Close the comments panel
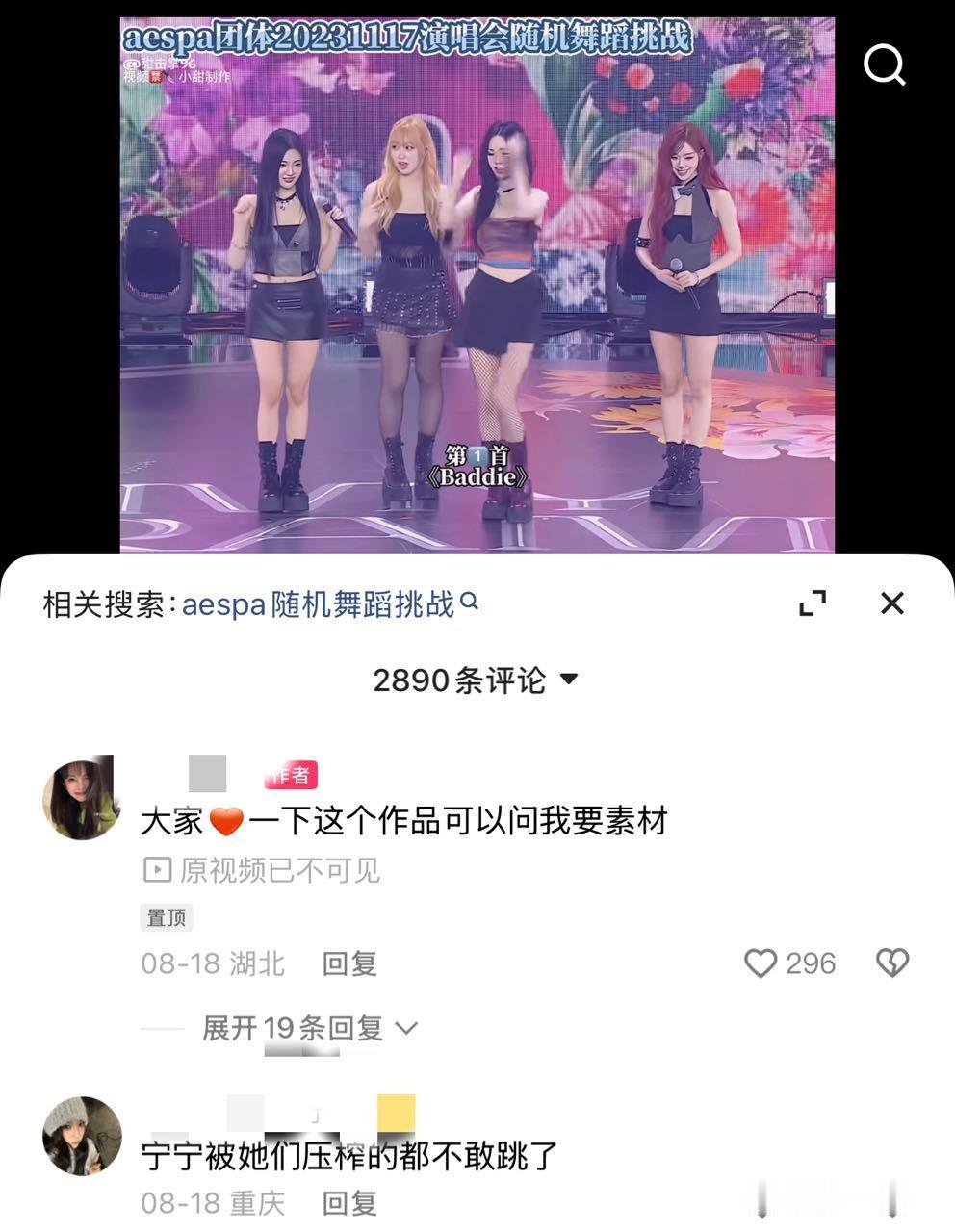Viewport: 955px width, 1232px height. pyautogui.click(x=892, y=603)
